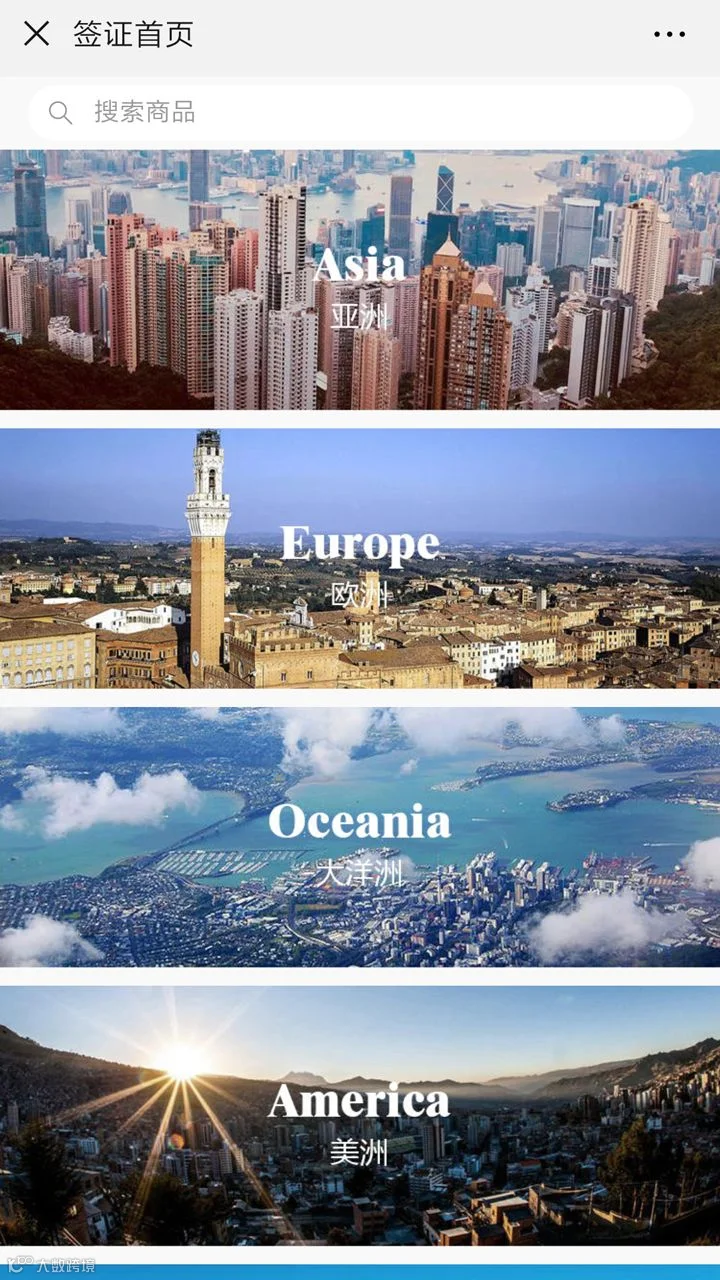This screenshot has height=1280, width=720.
Task: Open the Asia 亚洲 visa banner
Action: pyautogui.click(x=360, y=280)
